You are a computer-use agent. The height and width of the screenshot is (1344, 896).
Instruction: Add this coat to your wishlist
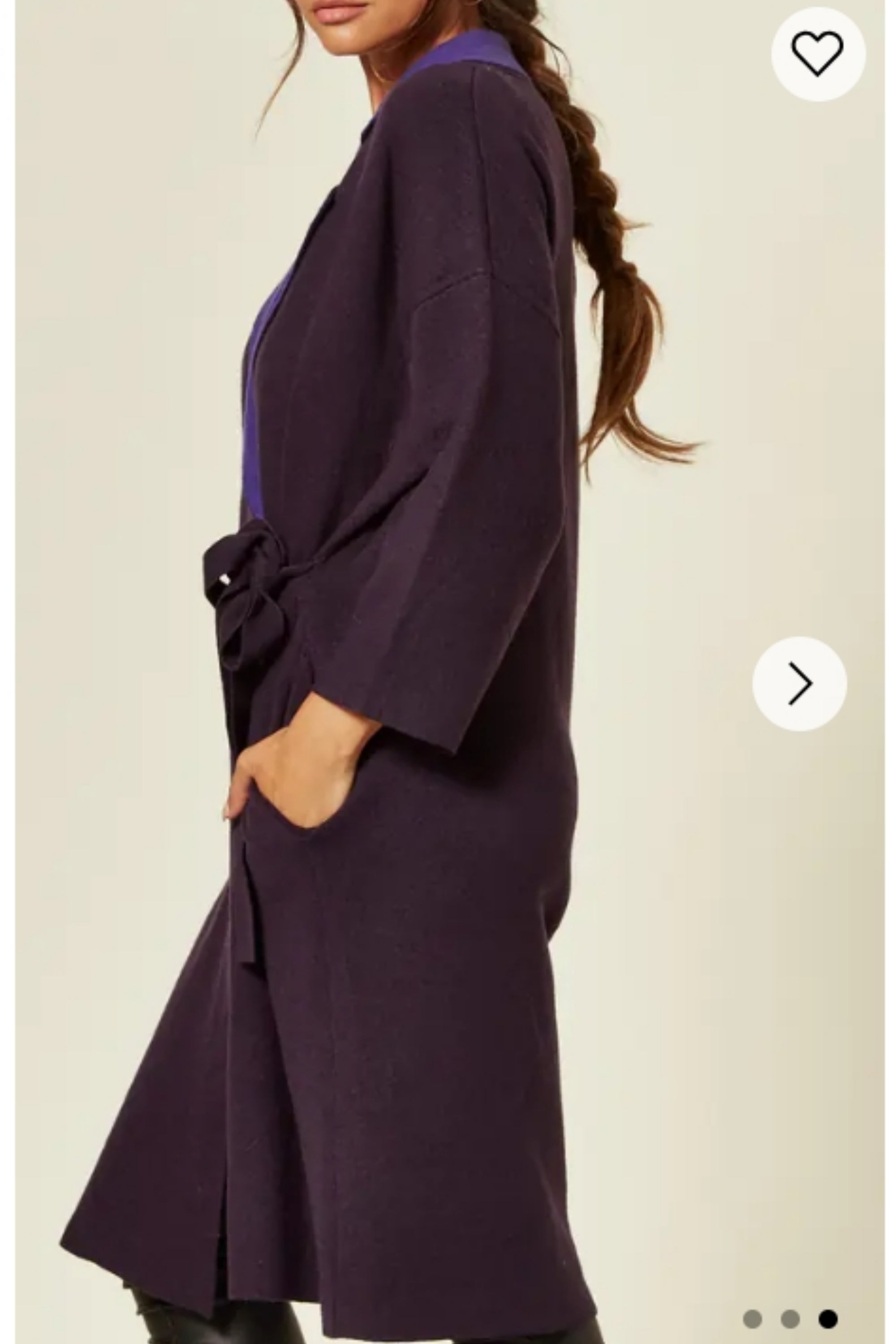click(x=818, y=54)
